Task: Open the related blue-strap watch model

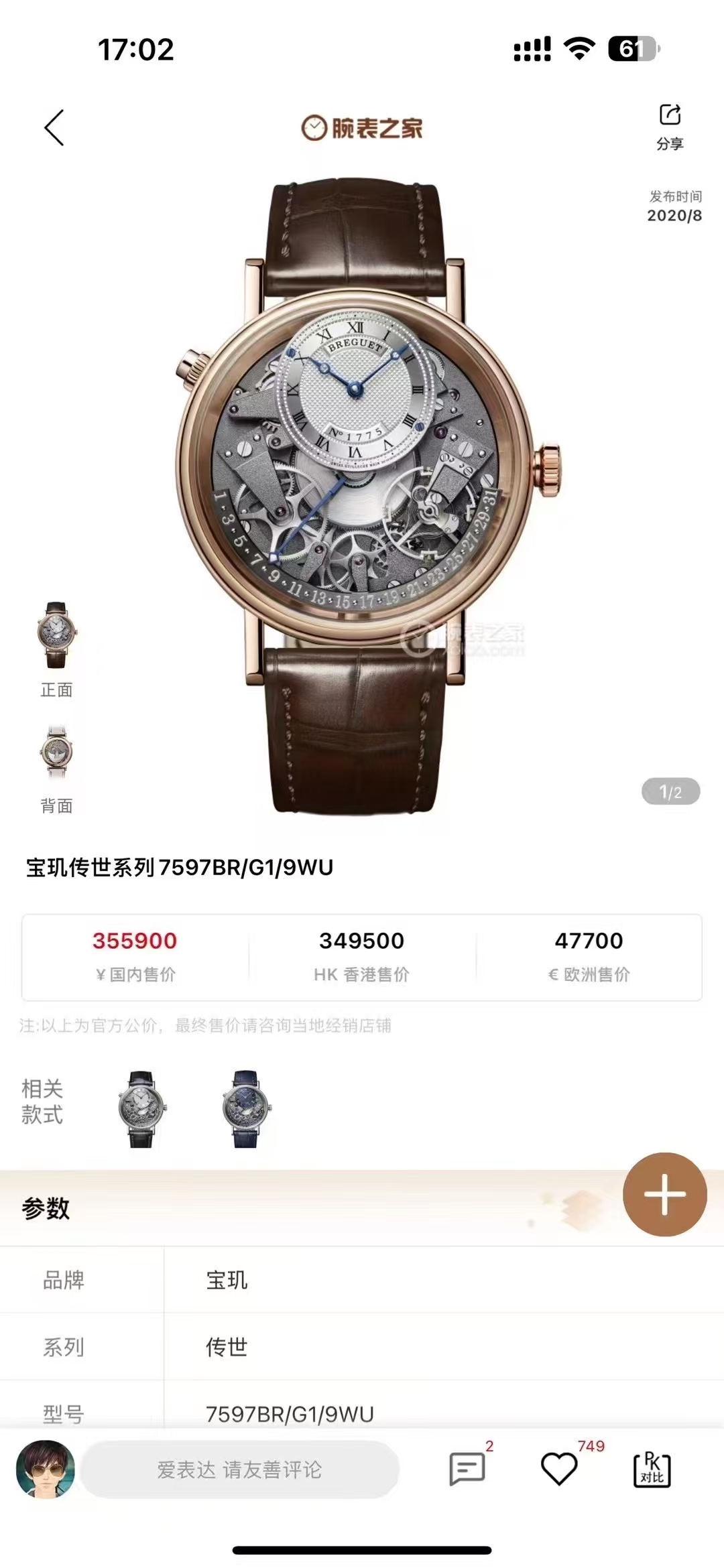Action: pos(246,1109)
